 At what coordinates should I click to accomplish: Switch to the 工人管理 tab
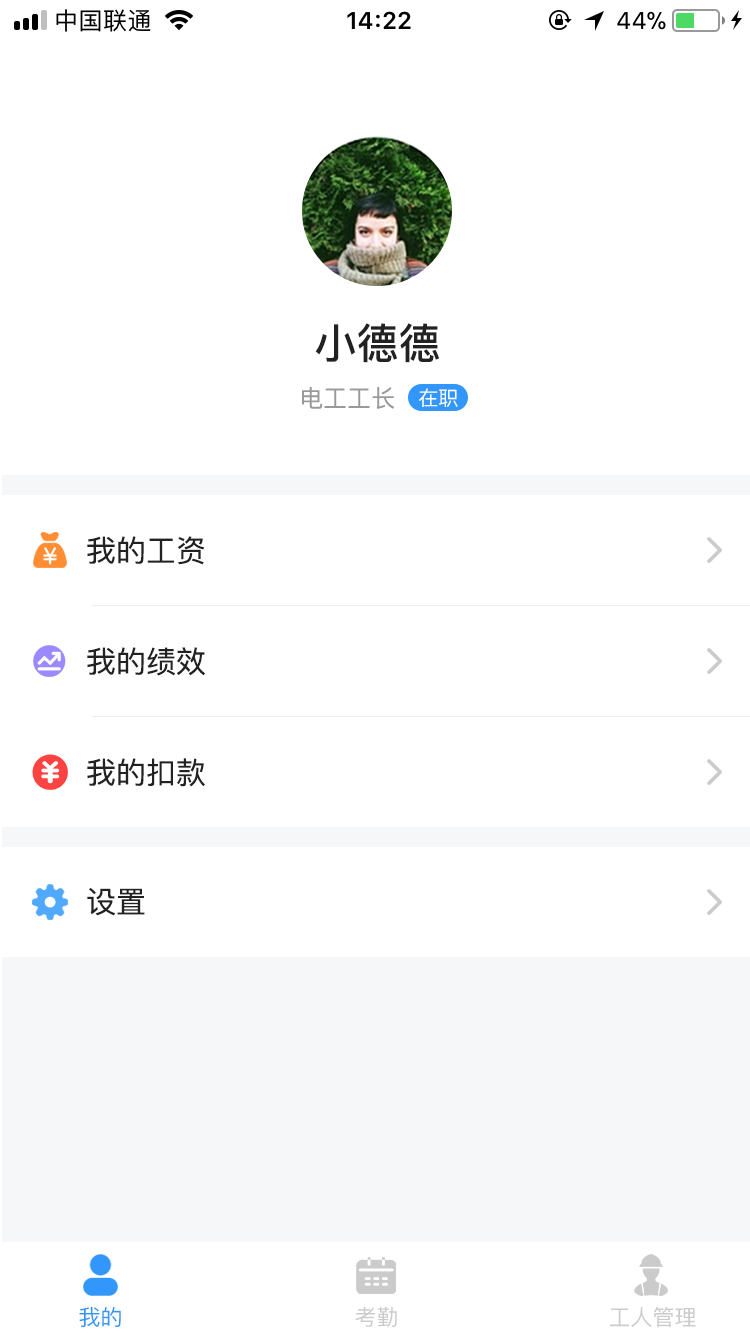[652, 1290]
